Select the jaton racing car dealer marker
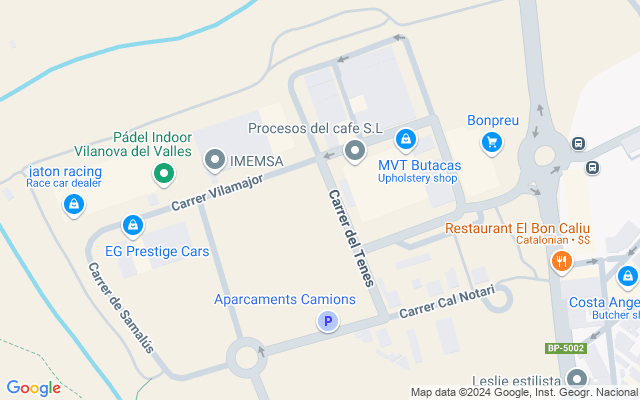 click(73, 205)
